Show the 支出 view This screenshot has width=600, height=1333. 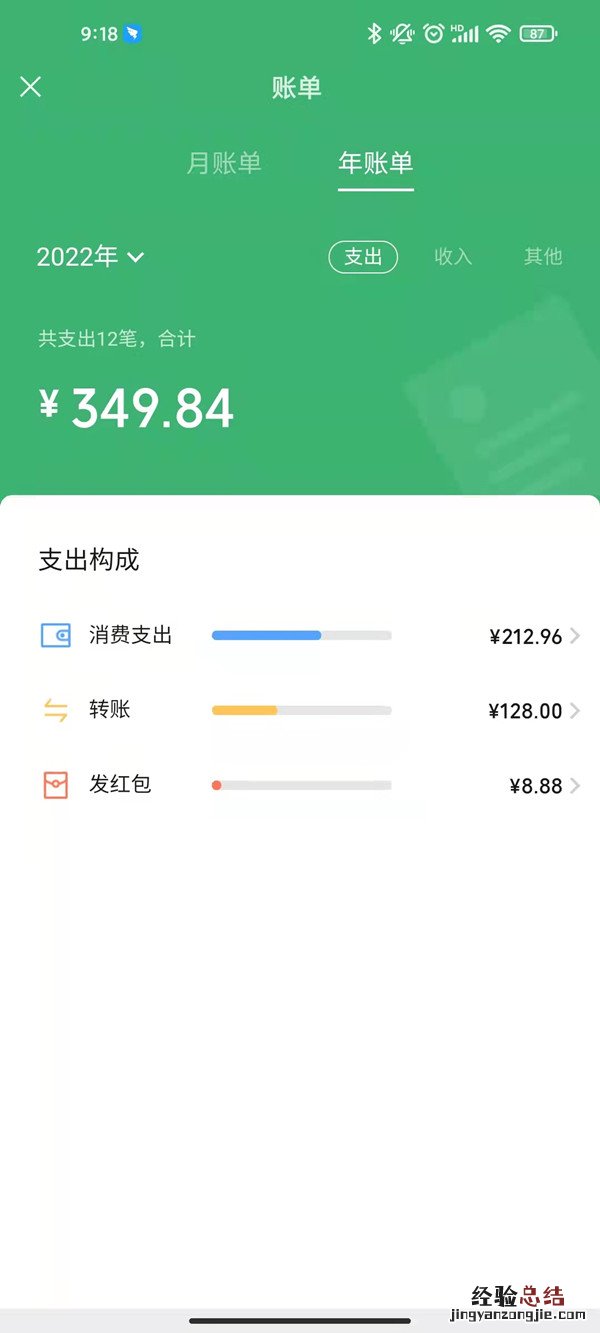363,257
